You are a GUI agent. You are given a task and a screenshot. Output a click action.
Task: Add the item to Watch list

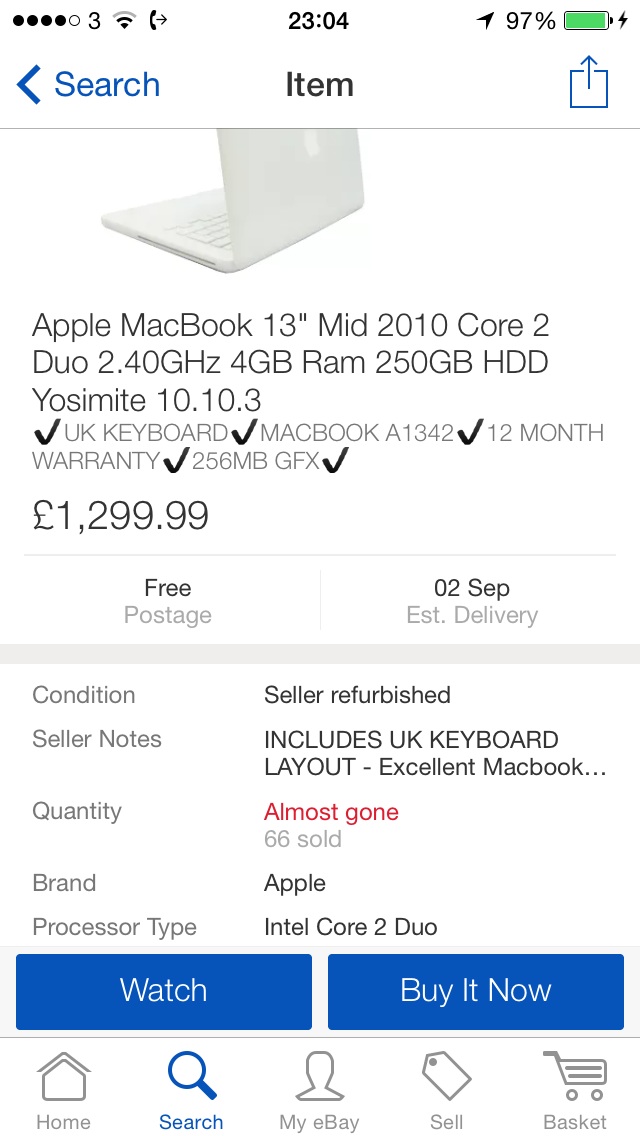(164, 991)
